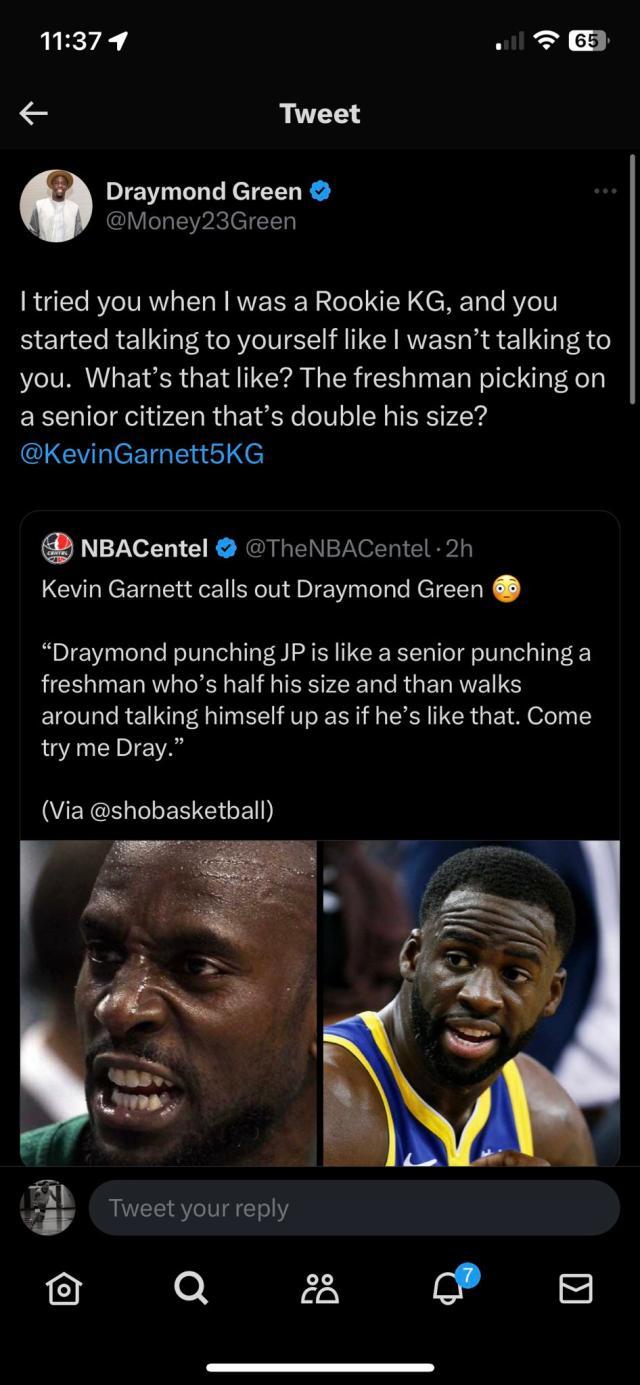Switch to the Communities tab

coord(320,1289)
